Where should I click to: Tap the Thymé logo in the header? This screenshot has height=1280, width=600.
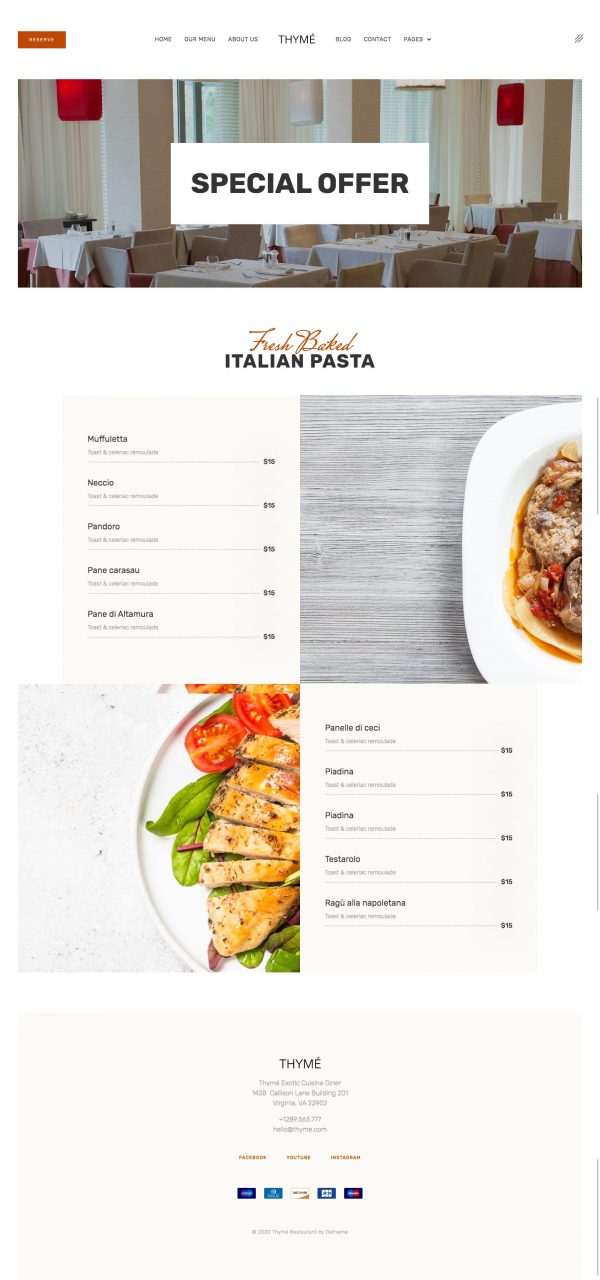tap(296, 39)
